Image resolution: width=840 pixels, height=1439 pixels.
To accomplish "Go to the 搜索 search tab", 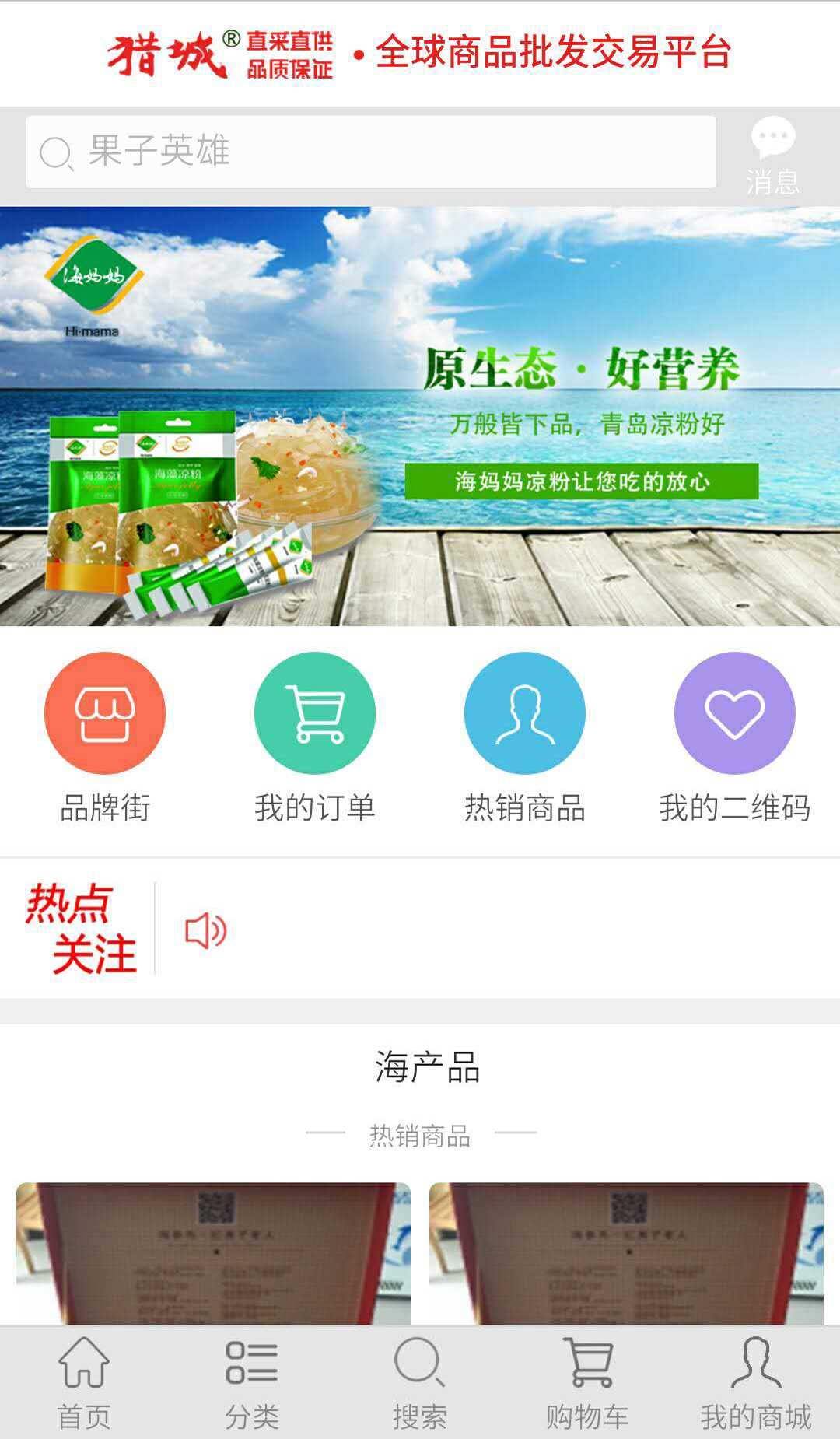I will tap(420, 1383).
